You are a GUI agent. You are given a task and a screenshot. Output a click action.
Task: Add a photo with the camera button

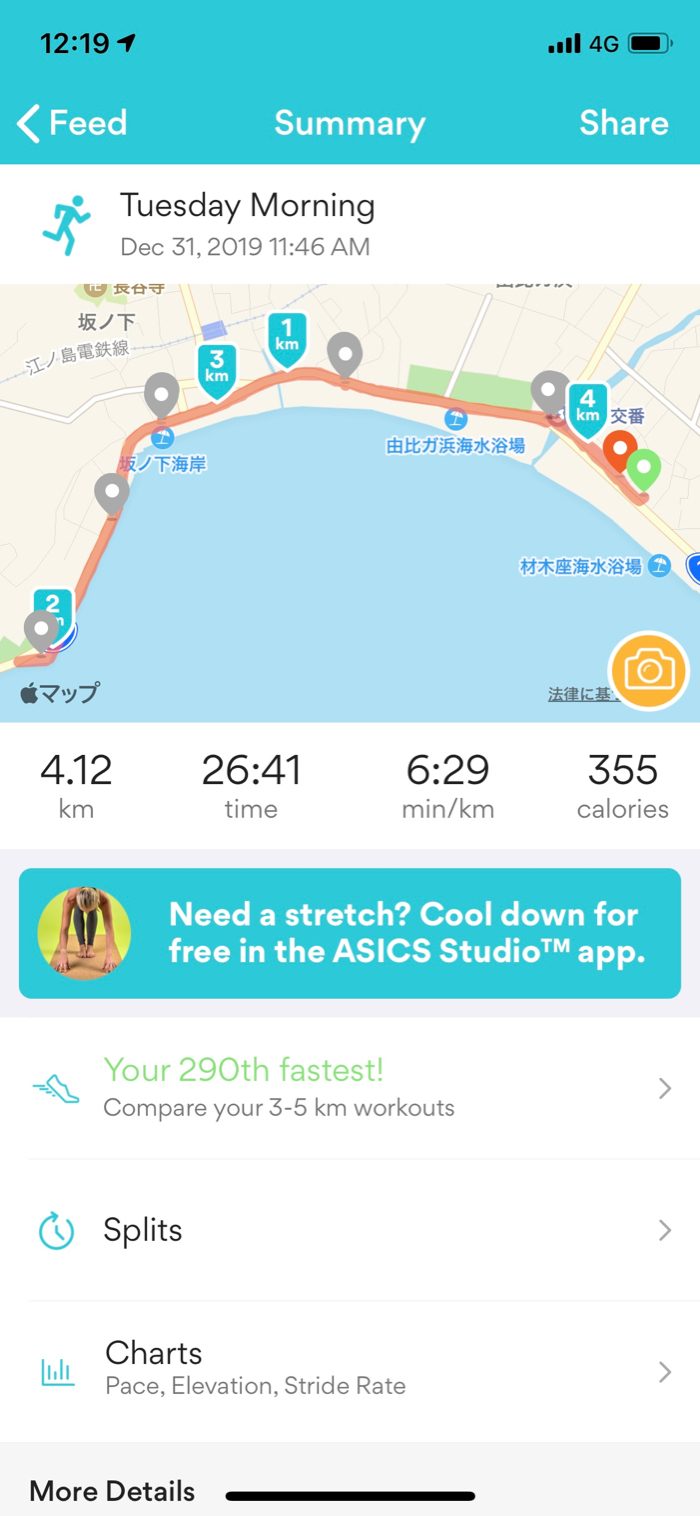tap(649, 671)
